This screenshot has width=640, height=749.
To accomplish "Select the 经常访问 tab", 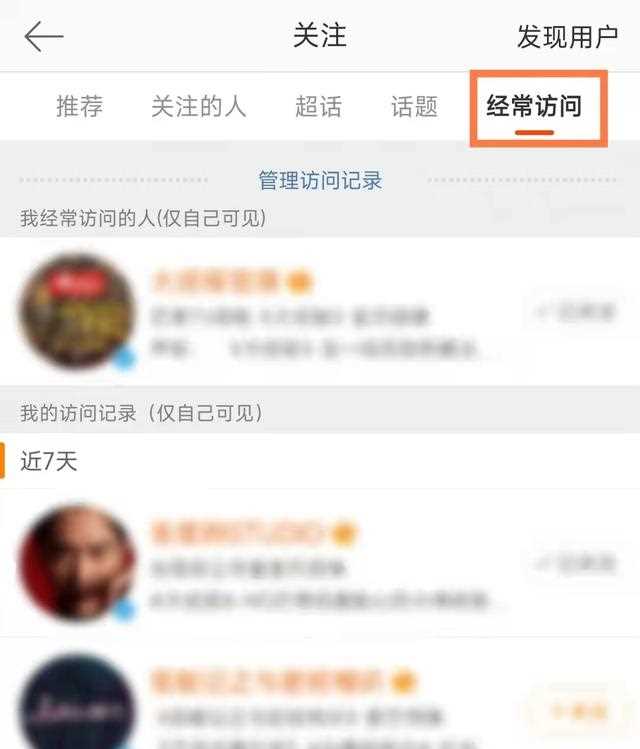I will (x=534, y=106).
